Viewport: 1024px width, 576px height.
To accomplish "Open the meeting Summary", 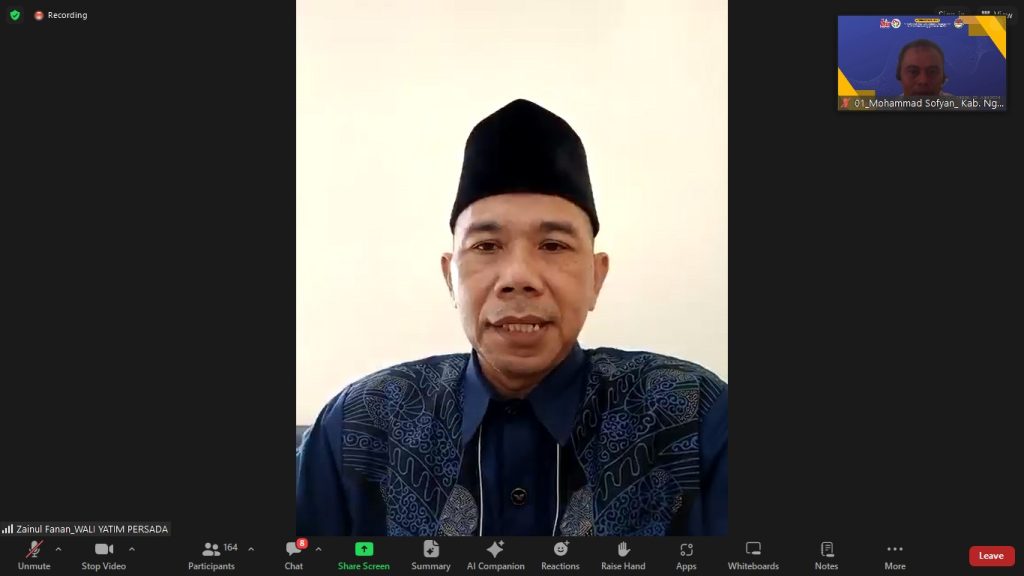I will coord(430,554).
